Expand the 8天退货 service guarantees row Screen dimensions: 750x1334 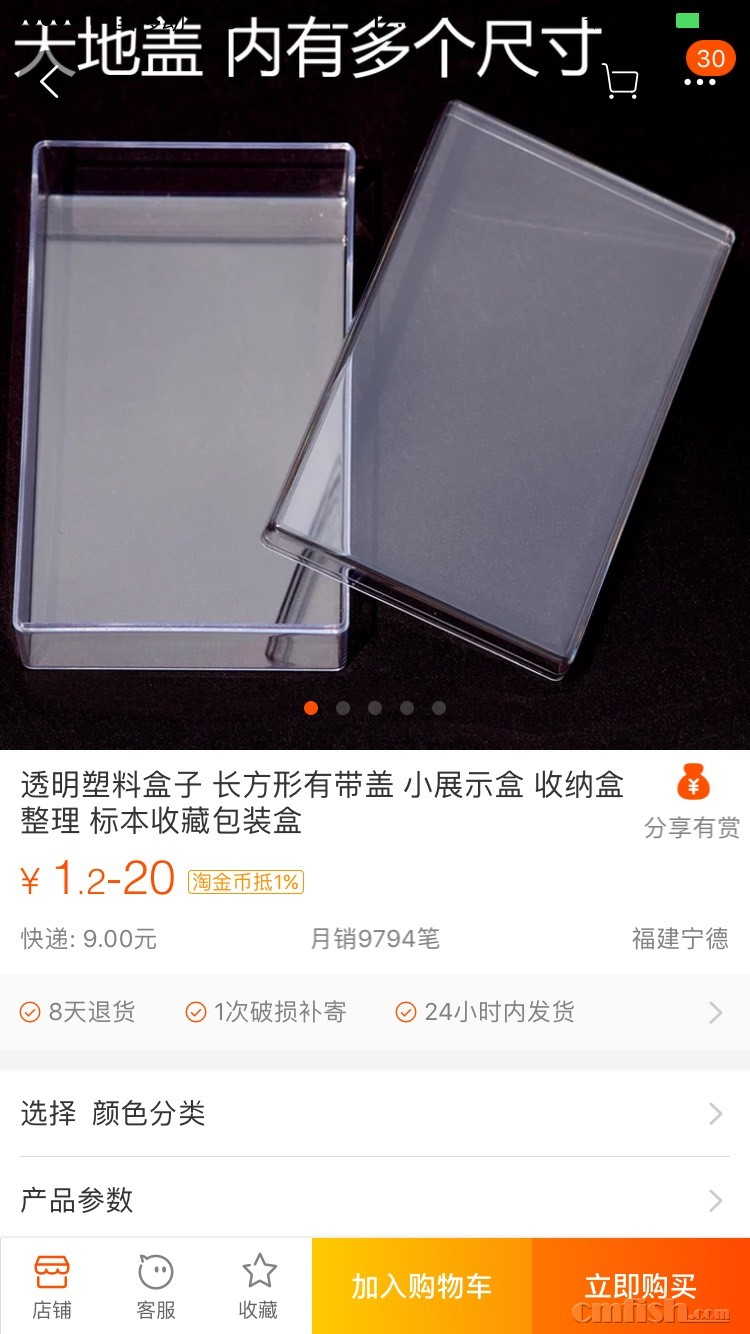point(374,1012)
